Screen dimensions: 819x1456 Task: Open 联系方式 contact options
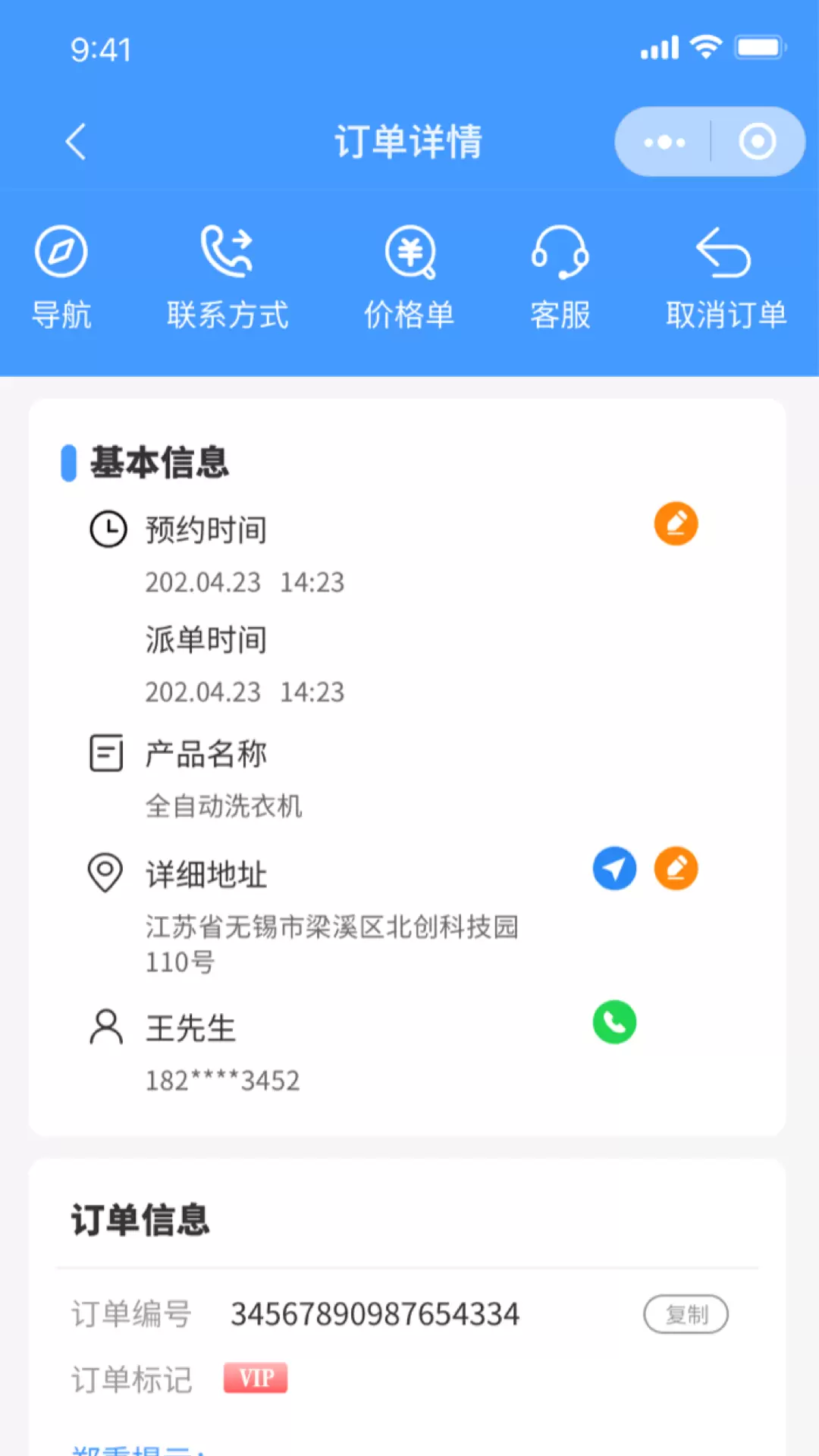pos(227,278)
